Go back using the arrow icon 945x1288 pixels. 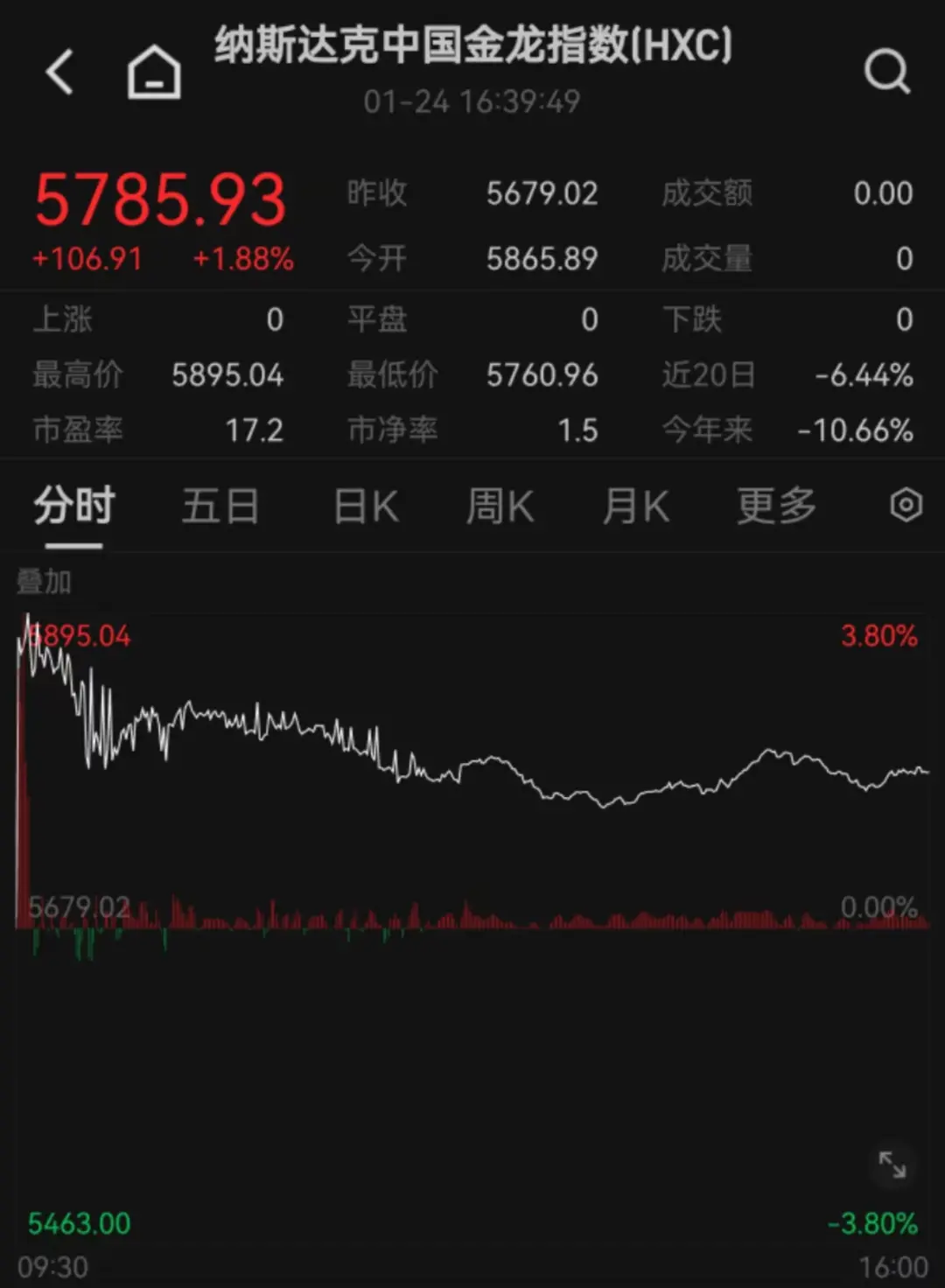pos(59,72)
